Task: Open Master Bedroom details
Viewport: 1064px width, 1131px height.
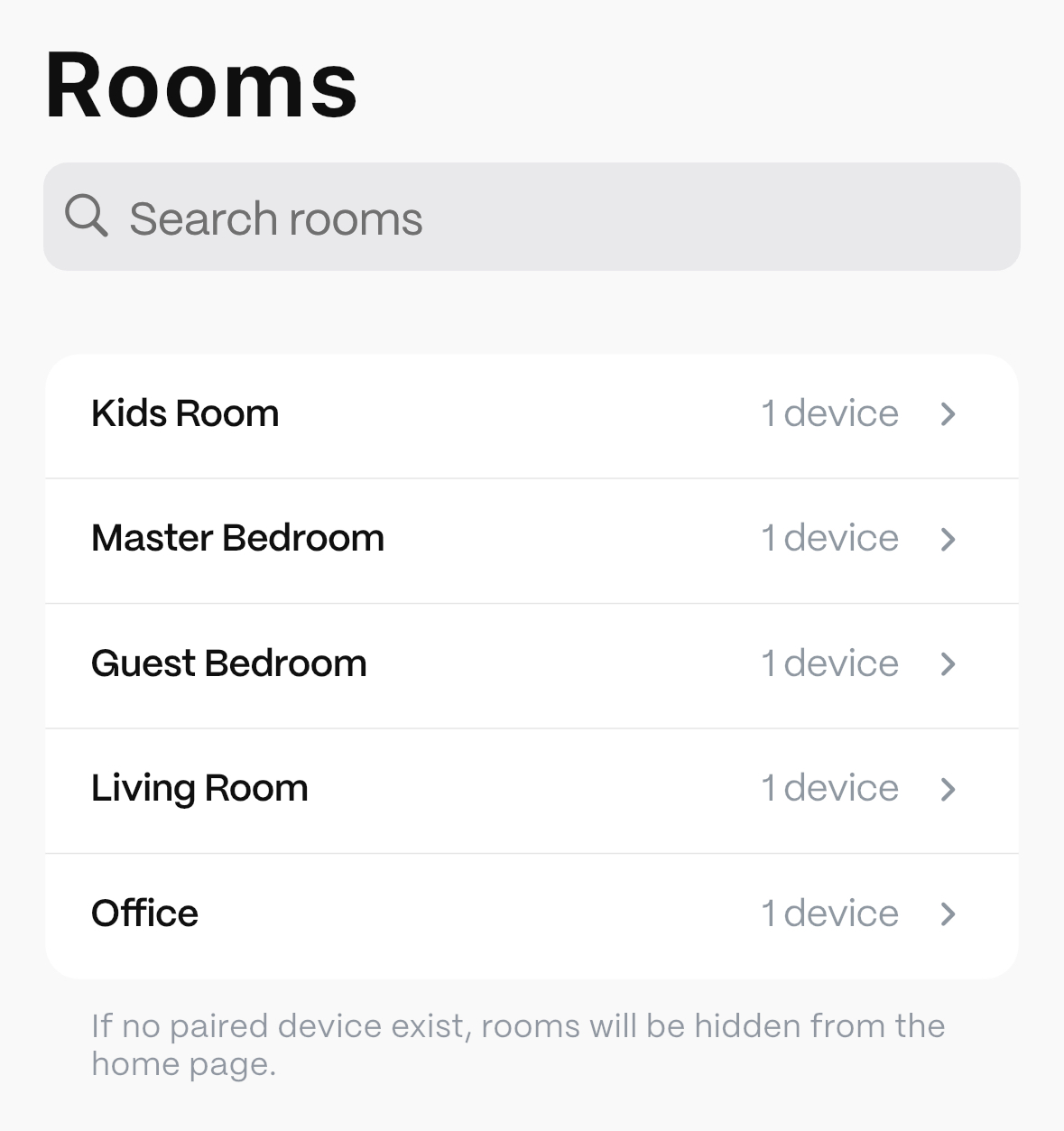Action: (532, 539)
